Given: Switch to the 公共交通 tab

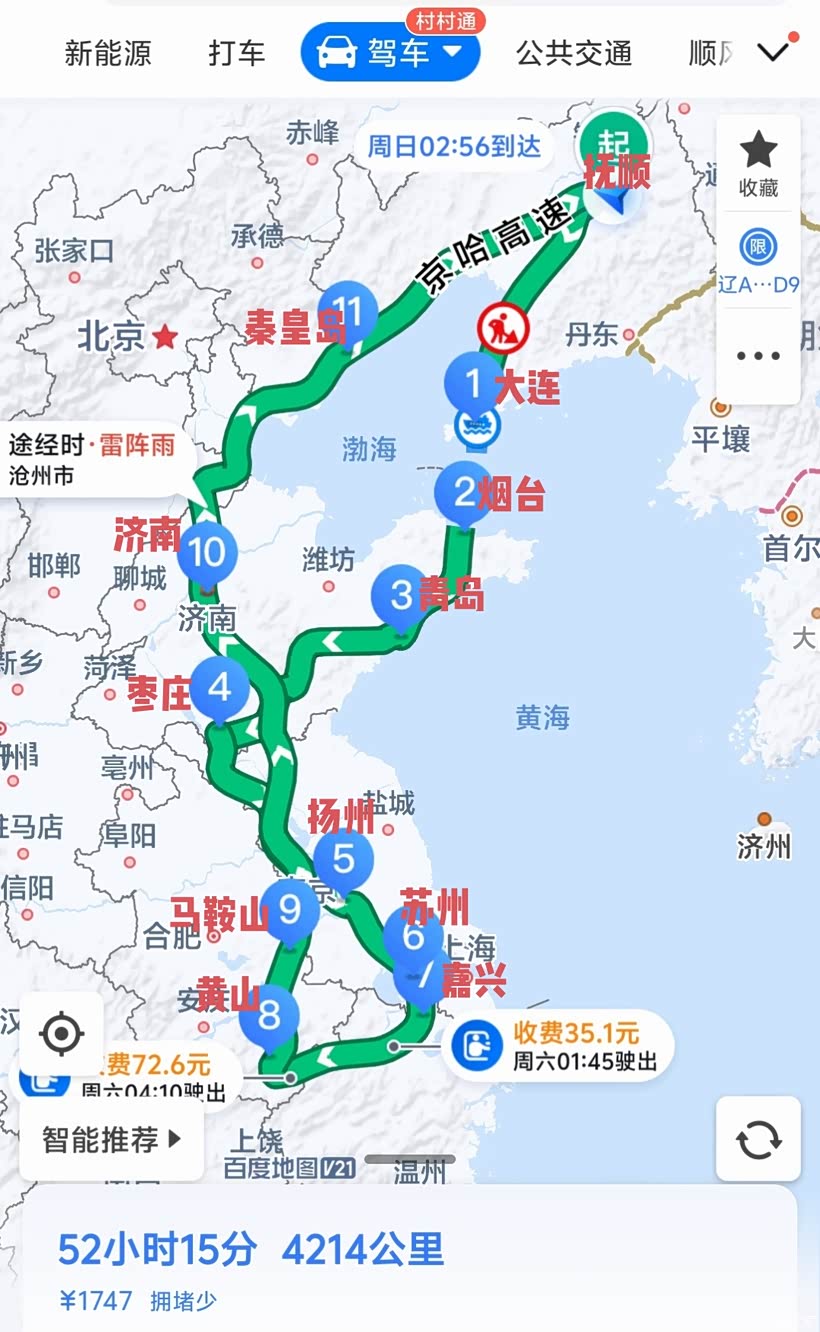Looking at the screenshot, I should [574, 53].
